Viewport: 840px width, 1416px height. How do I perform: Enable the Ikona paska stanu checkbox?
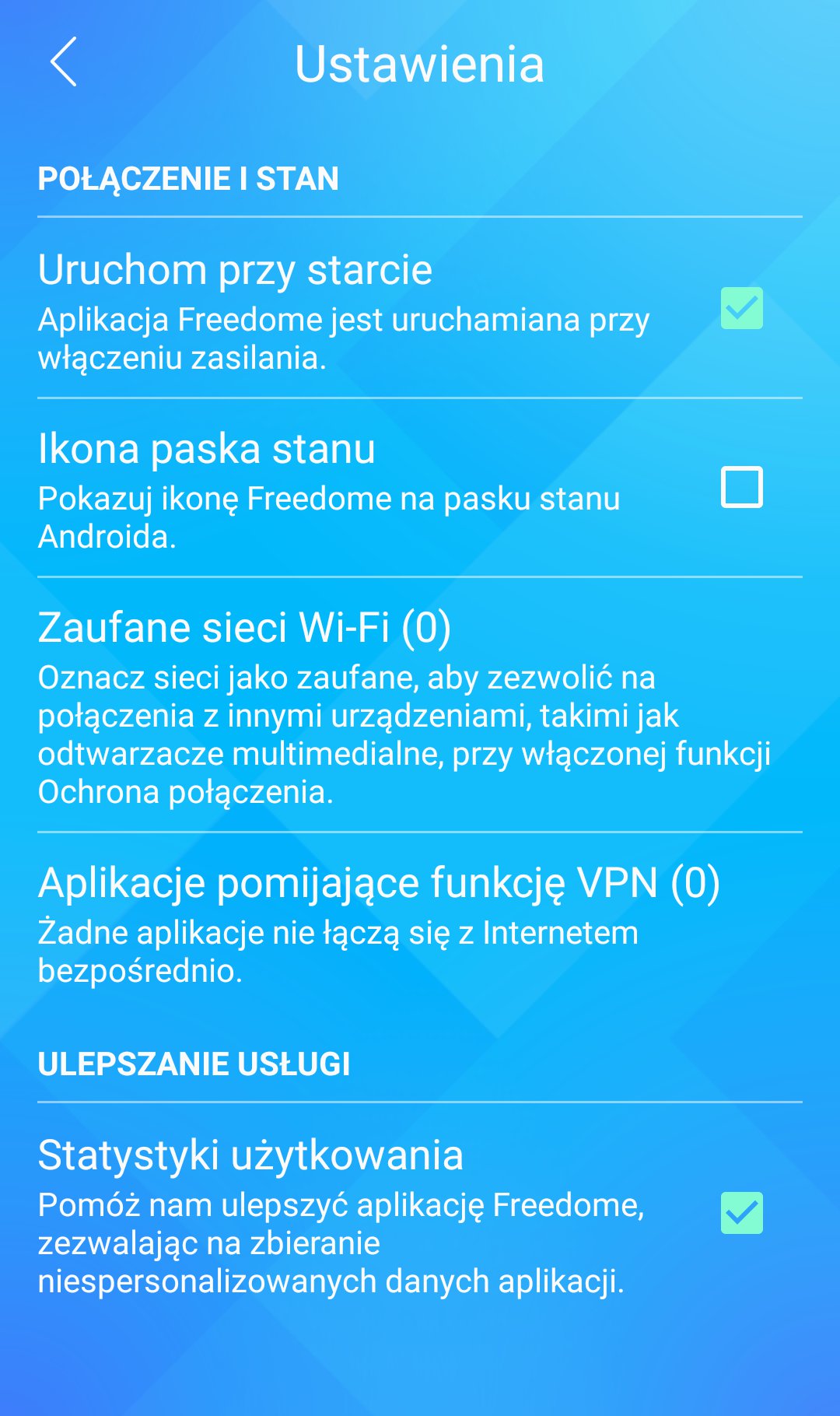pyautogui.click(x=741, y=488)
